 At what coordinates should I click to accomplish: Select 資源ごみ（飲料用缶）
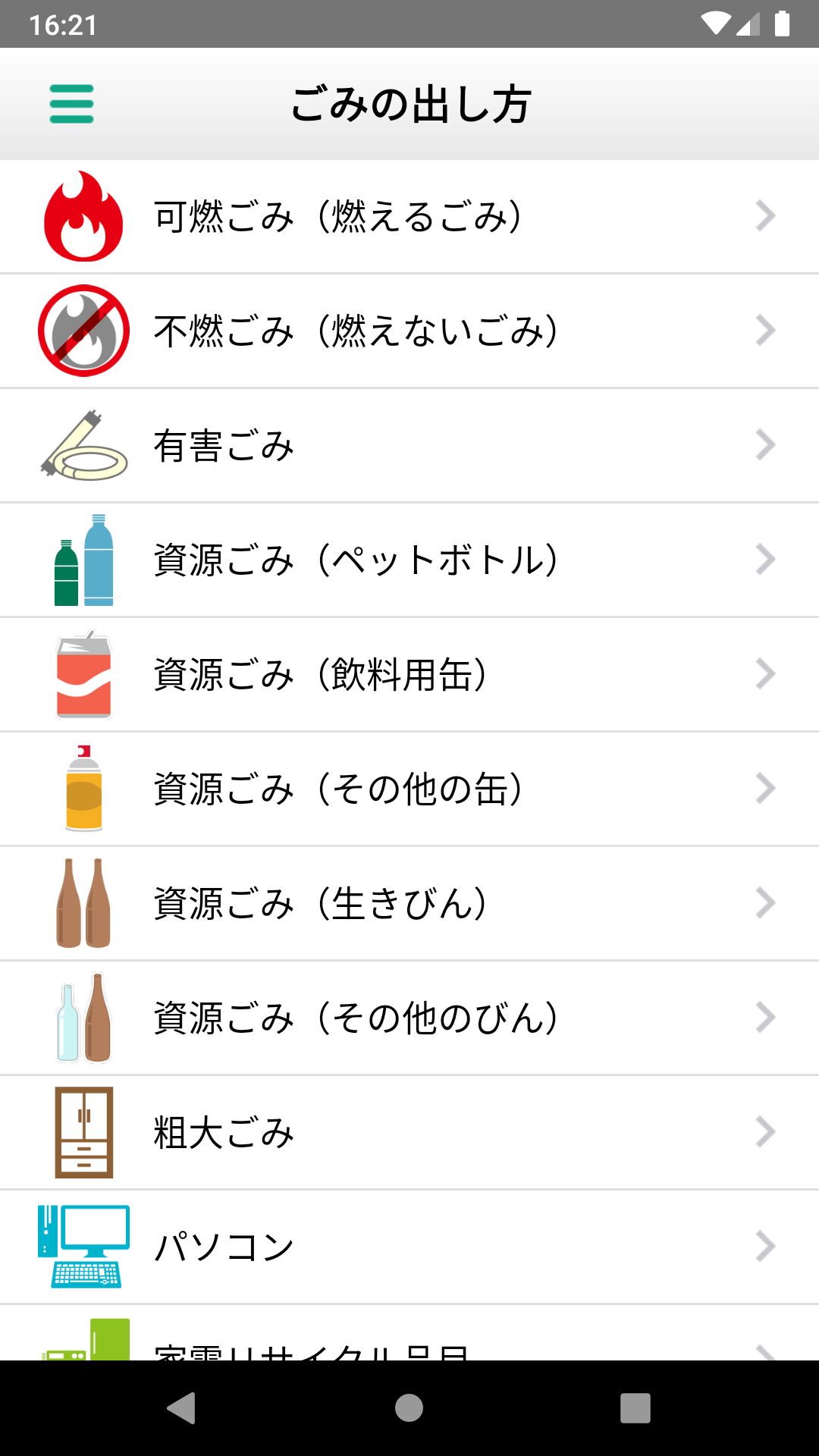(409, 674)
